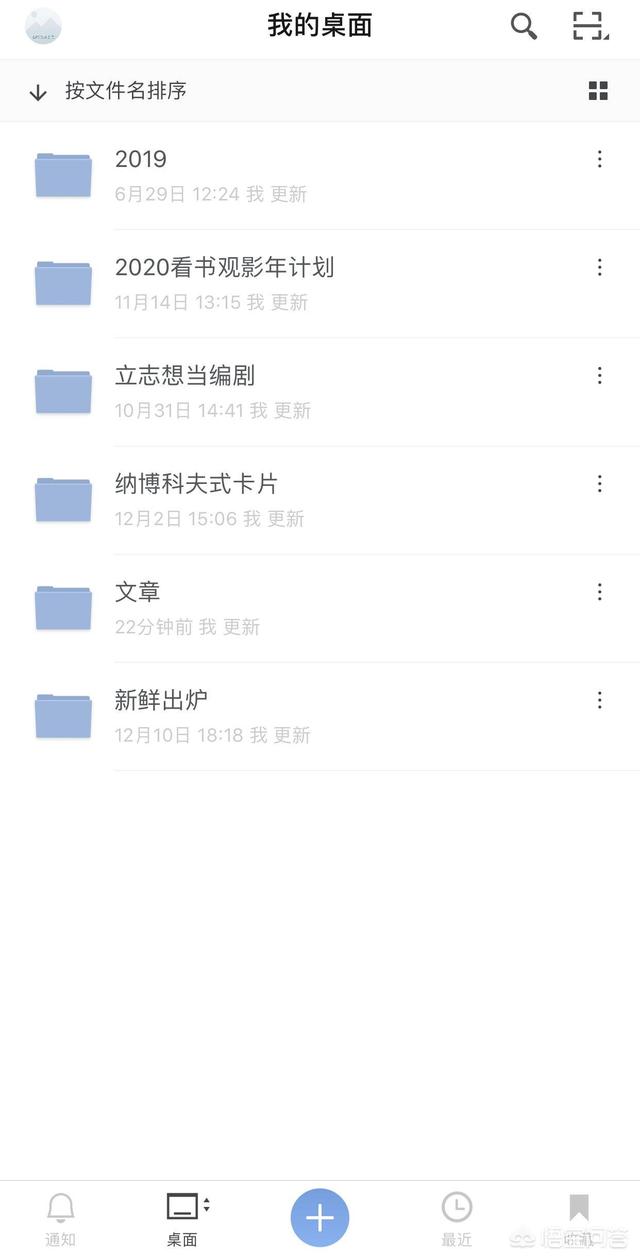Viewport: 640px width, 1260px height.
Task: Open the scan icon
Action: click(x=590, y=26)
